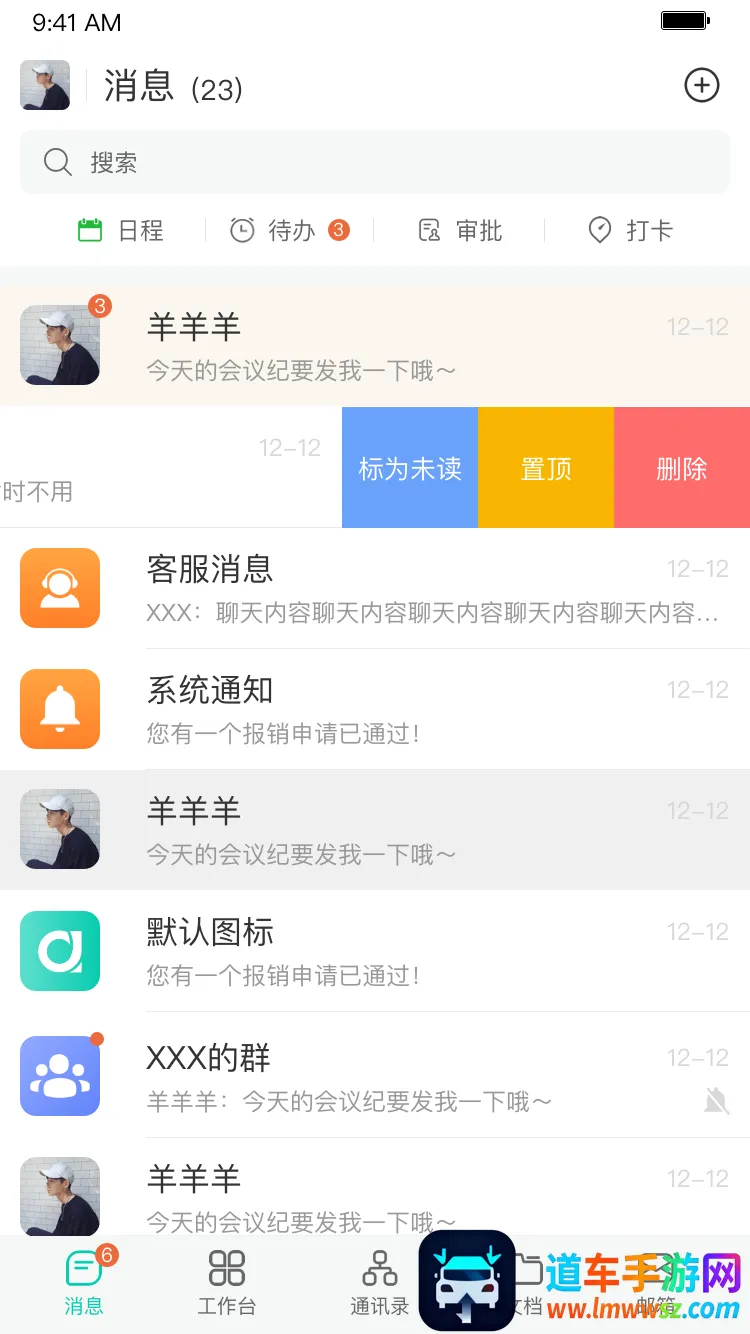Pin the conversation with 置顶
The width and height of the screenshot is (750, 1334).
click(546, 468)
